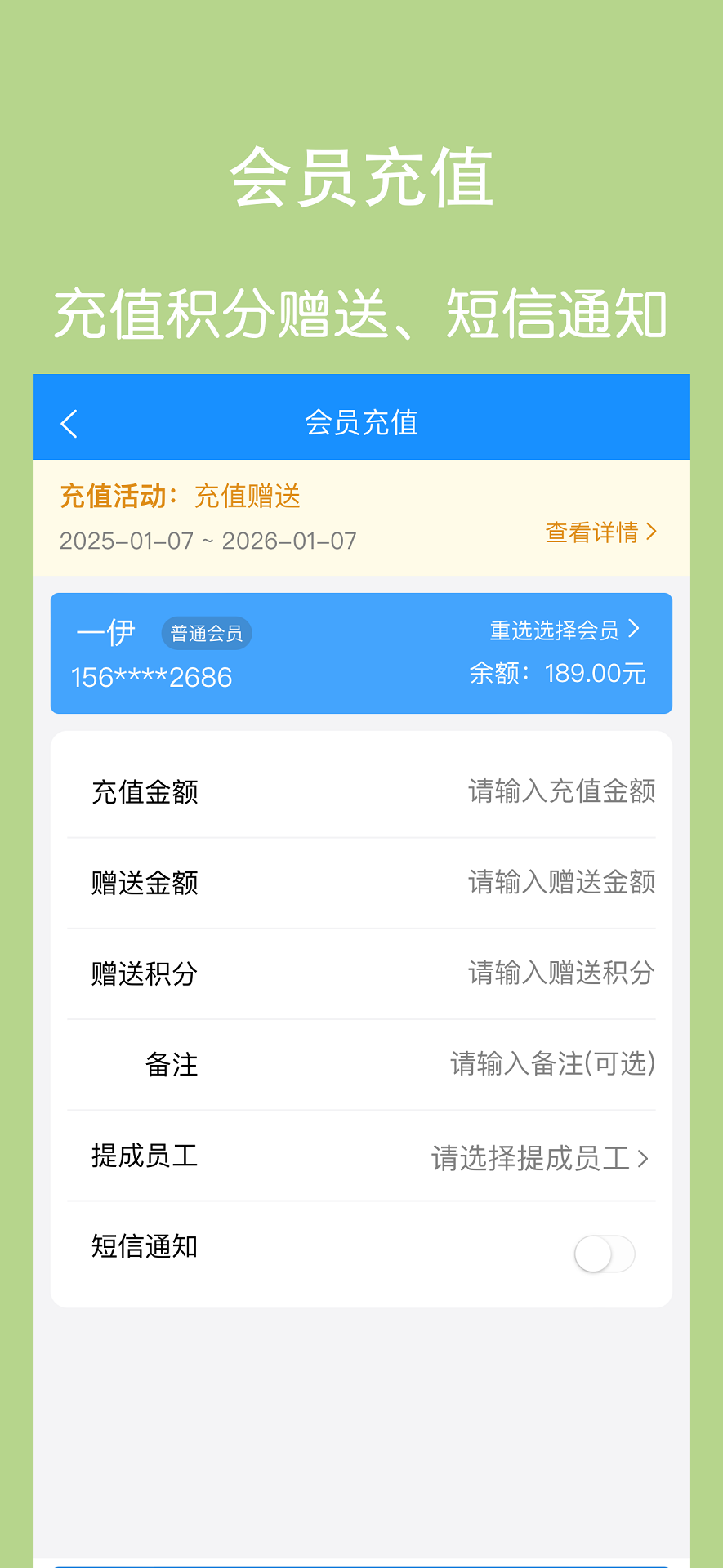Tap the 普通会员 membership badge
The width and height of the screenshot is (723, 1568).
[x=206, y=633]
